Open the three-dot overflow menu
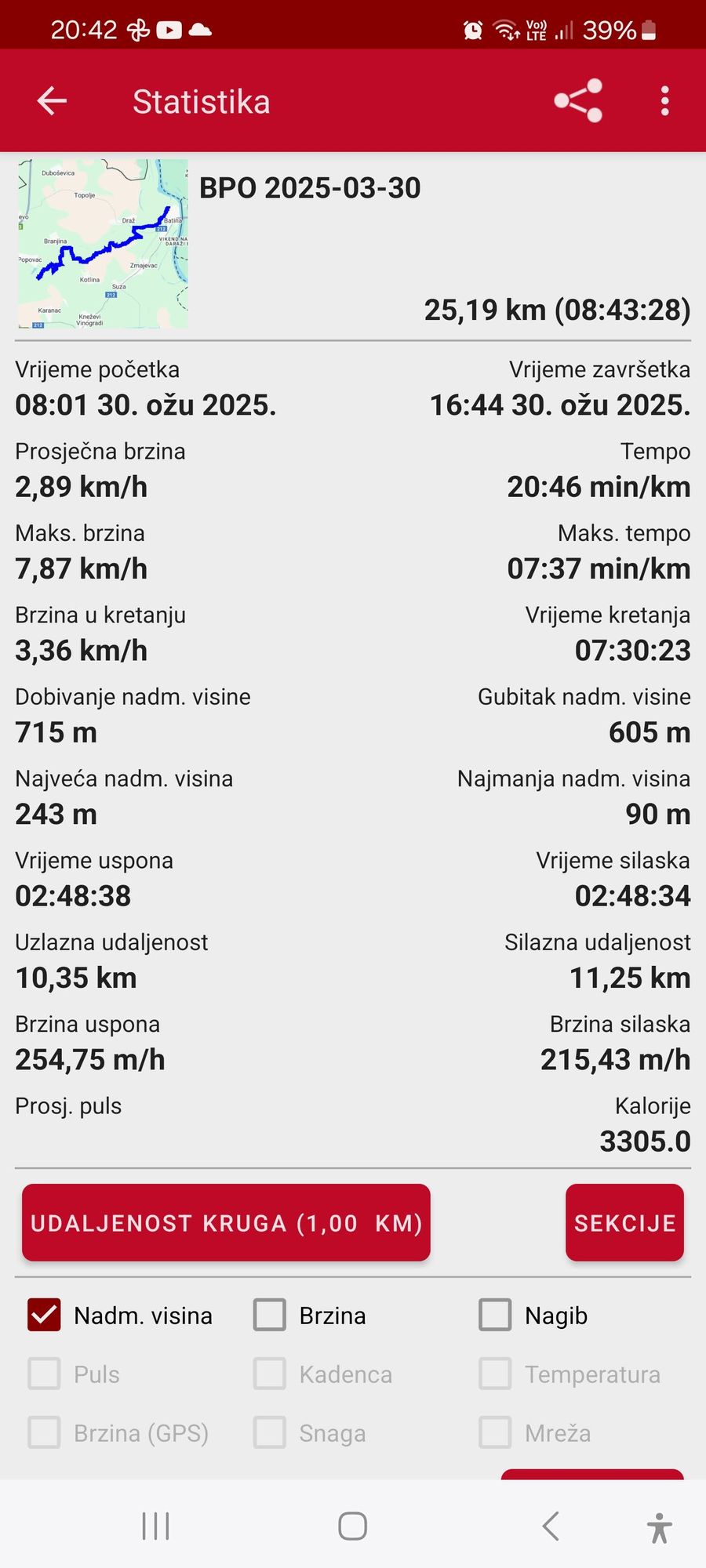Screen dimensions: 706x1568 [x=664, y=101]
